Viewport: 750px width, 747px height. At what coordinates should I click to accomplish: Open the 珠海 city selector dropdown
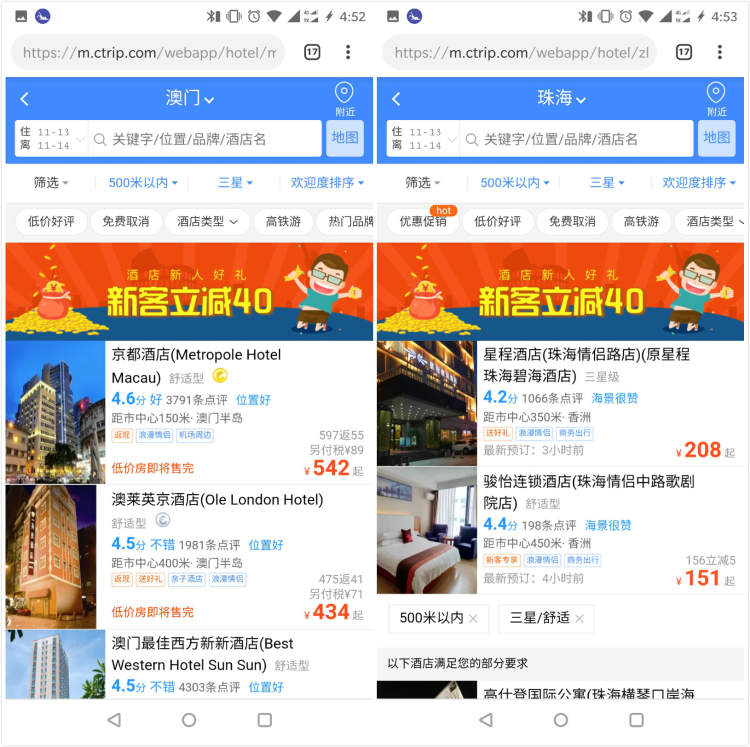click(x=561, y=98)
